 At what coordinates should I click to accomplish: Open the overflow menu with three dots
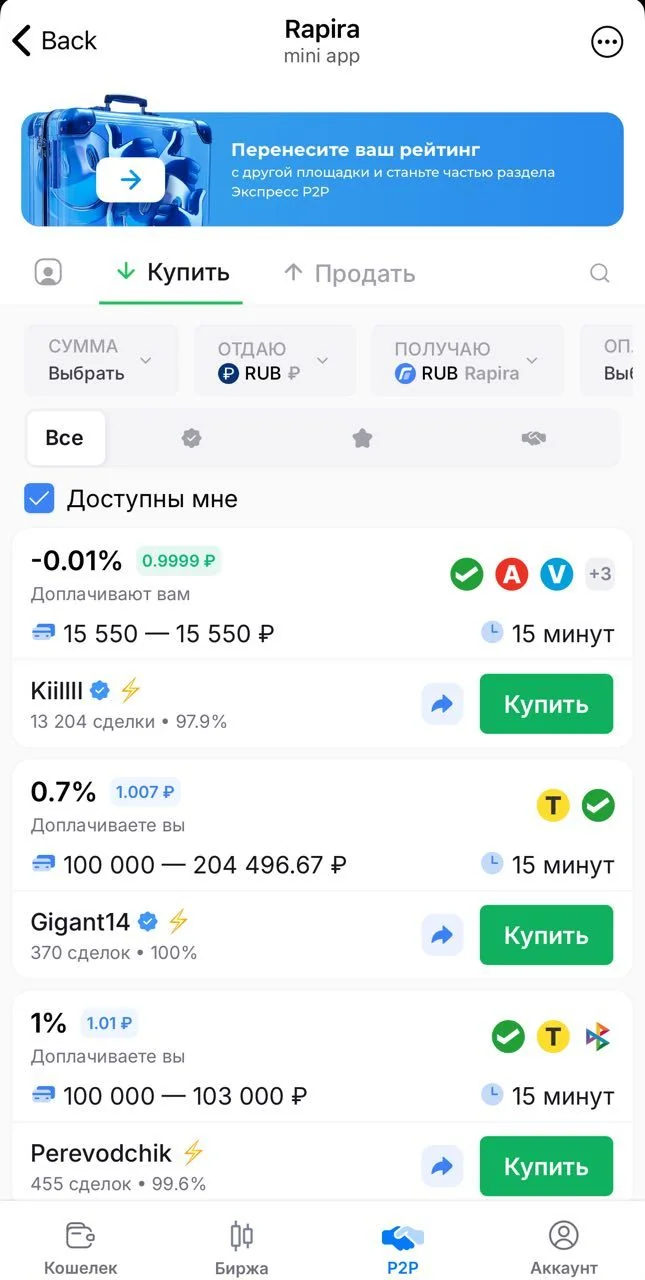[607, 41]
